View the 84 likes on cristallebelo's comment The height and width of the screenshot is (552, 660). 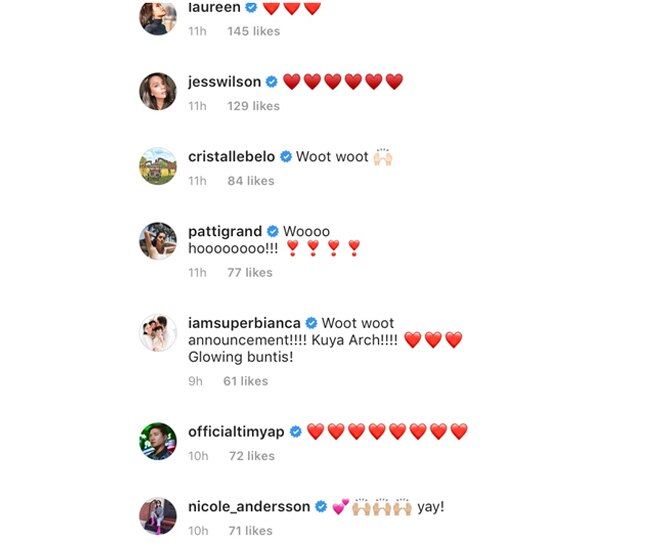tap(250, 181)
